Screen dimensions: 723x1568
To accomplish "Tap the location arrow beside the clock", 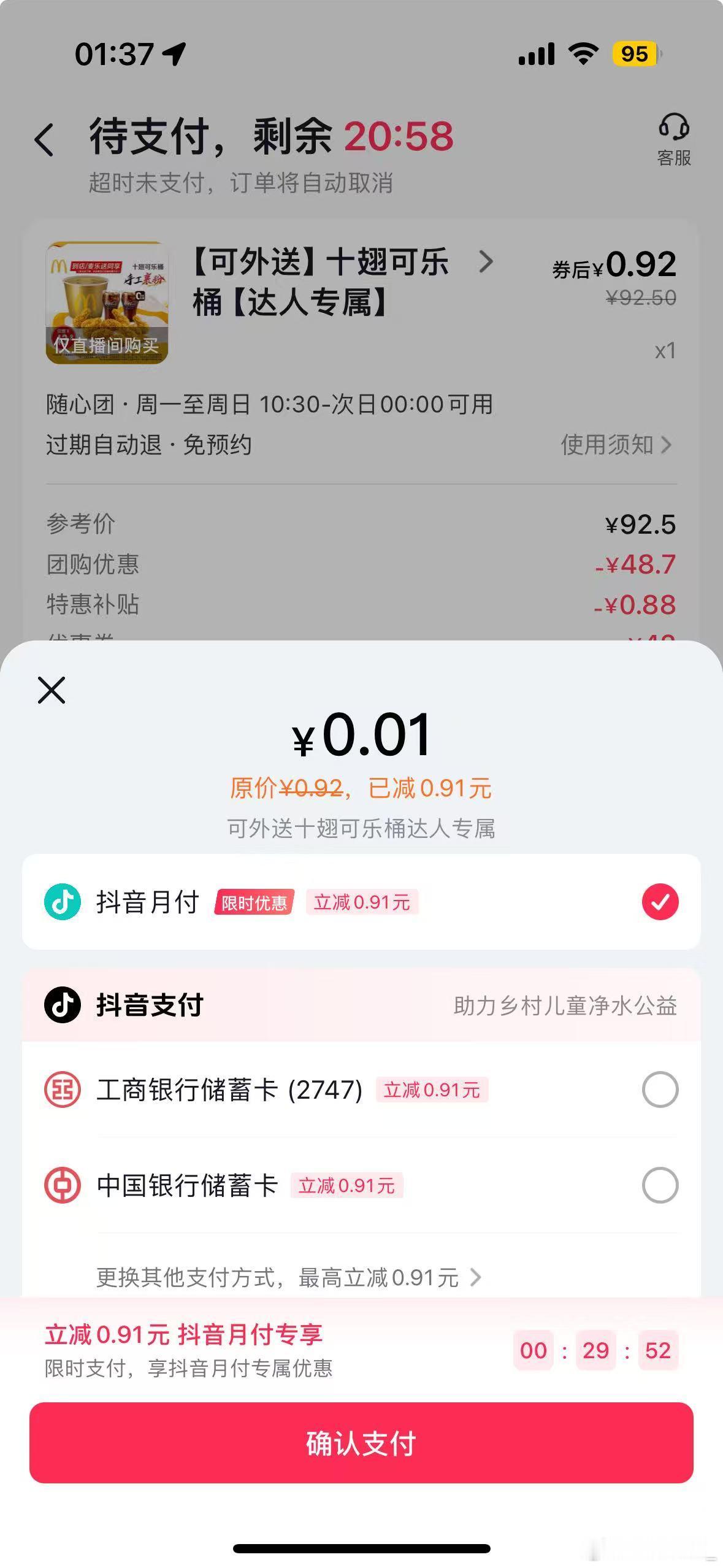I will (175, 54).
